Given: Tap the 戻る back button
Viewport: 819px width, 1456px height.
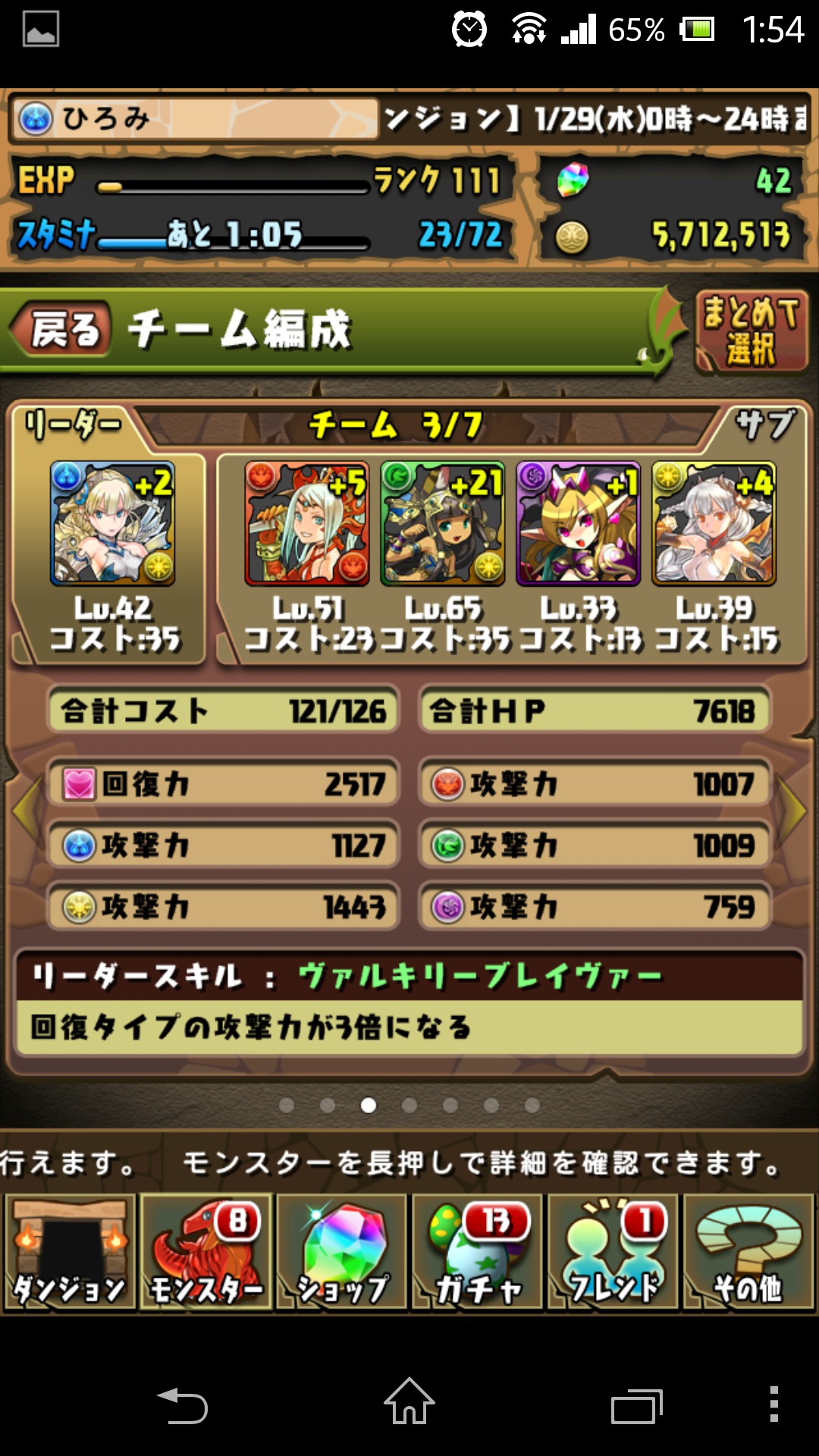Looking at the screenshot, I should click(62, 329).
